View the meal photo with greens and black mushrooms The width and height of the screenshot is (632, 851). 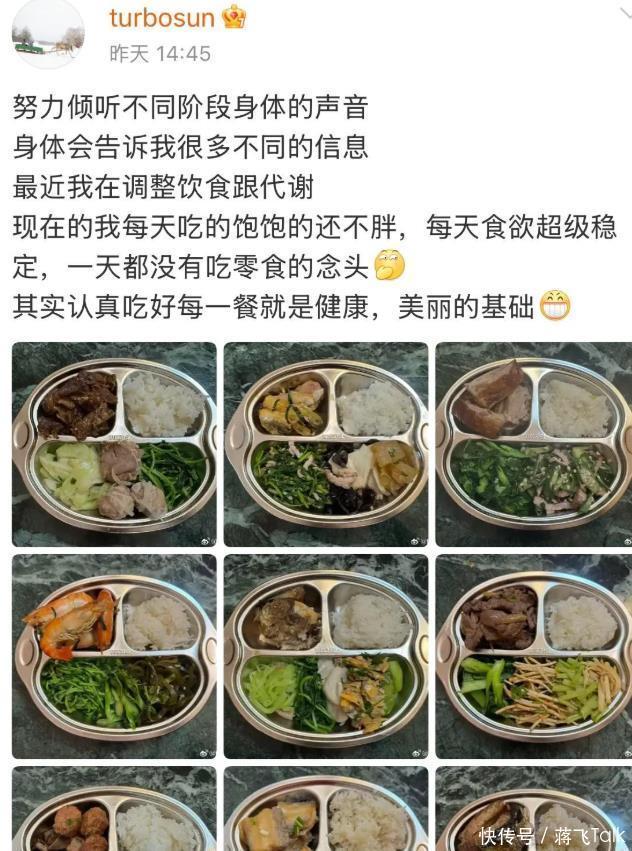(x=326, y=444)
